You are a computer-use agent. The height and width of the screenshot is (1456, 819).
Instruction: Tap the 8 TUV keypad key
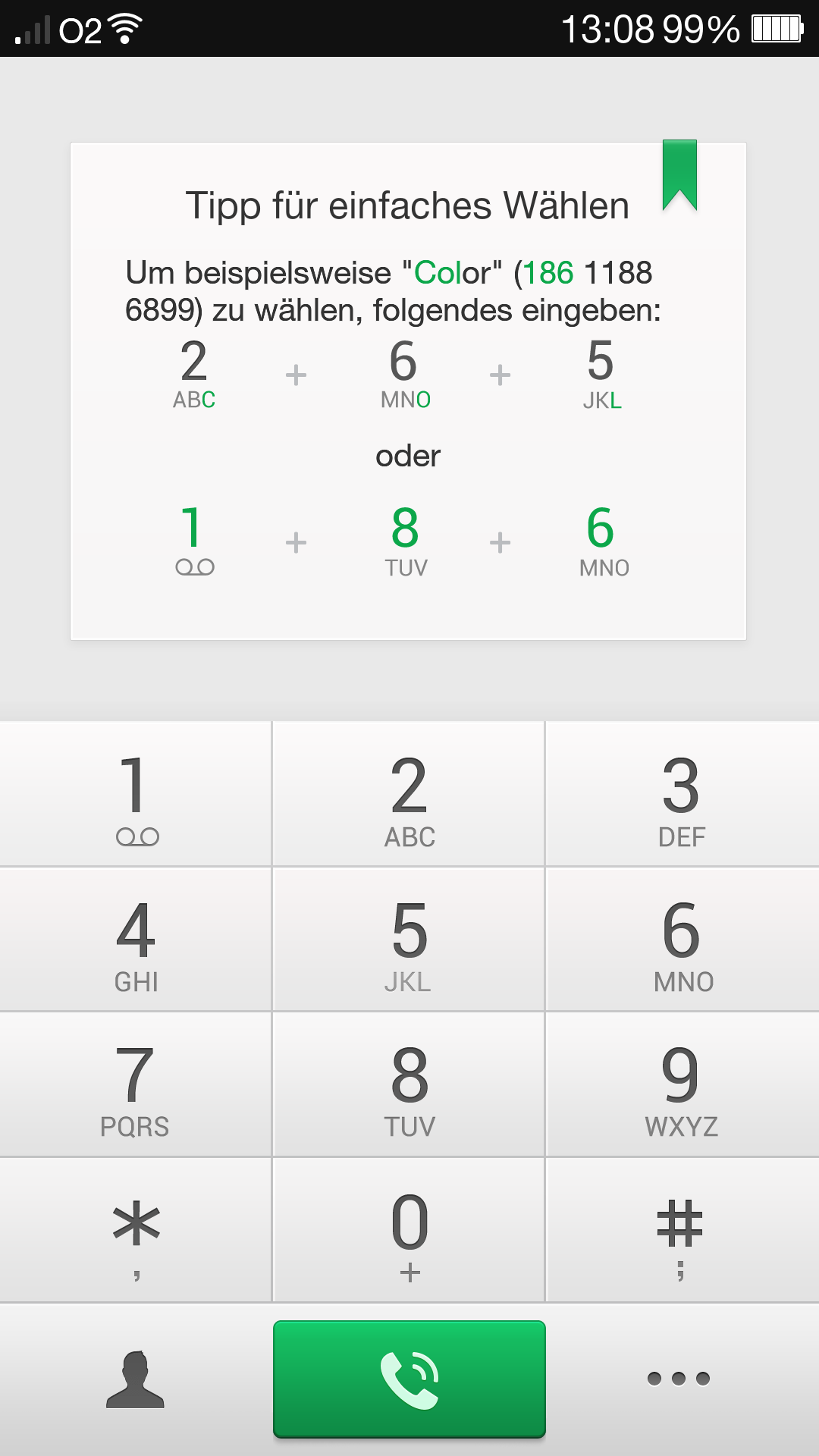pyautogui.click(x=409, y=1084)
